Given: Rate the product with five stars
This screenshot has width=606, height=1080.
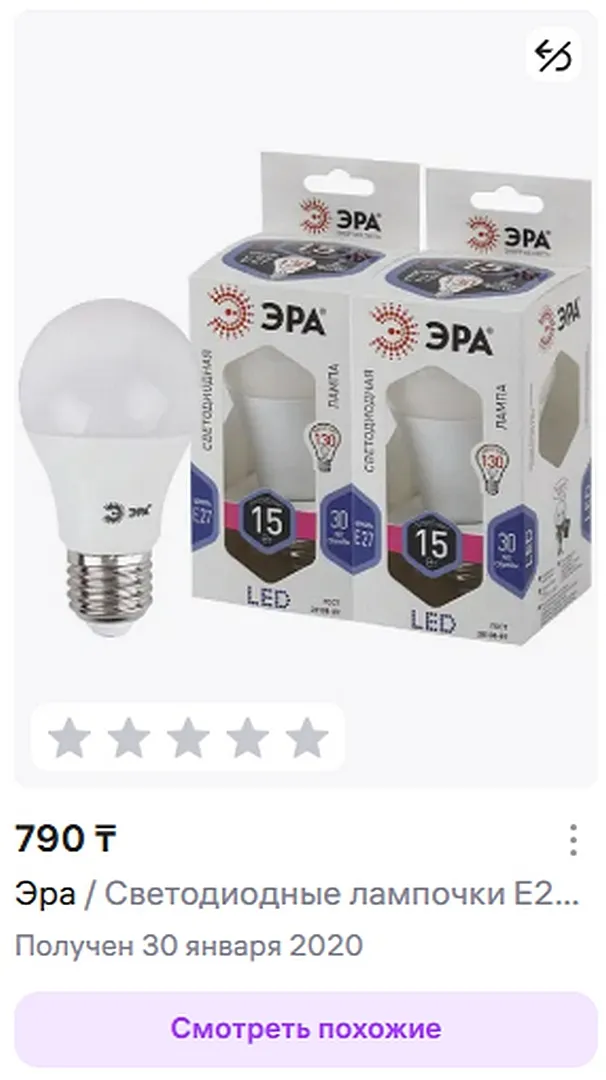Looking at the screenshot, I should pos(307,738).
